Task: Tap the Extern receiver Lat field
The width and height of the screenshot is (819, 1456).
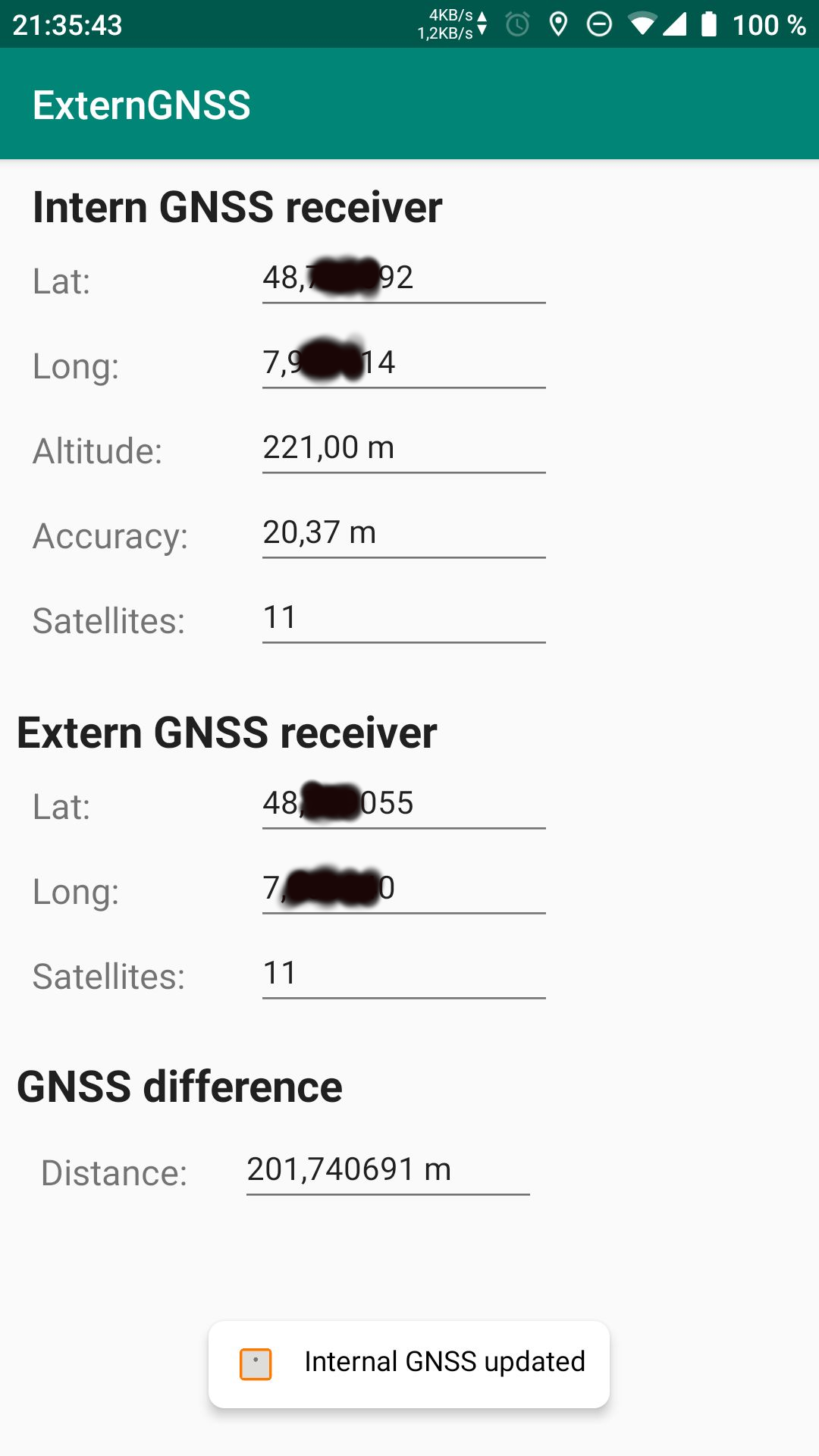Action: [x=403, y=805]
